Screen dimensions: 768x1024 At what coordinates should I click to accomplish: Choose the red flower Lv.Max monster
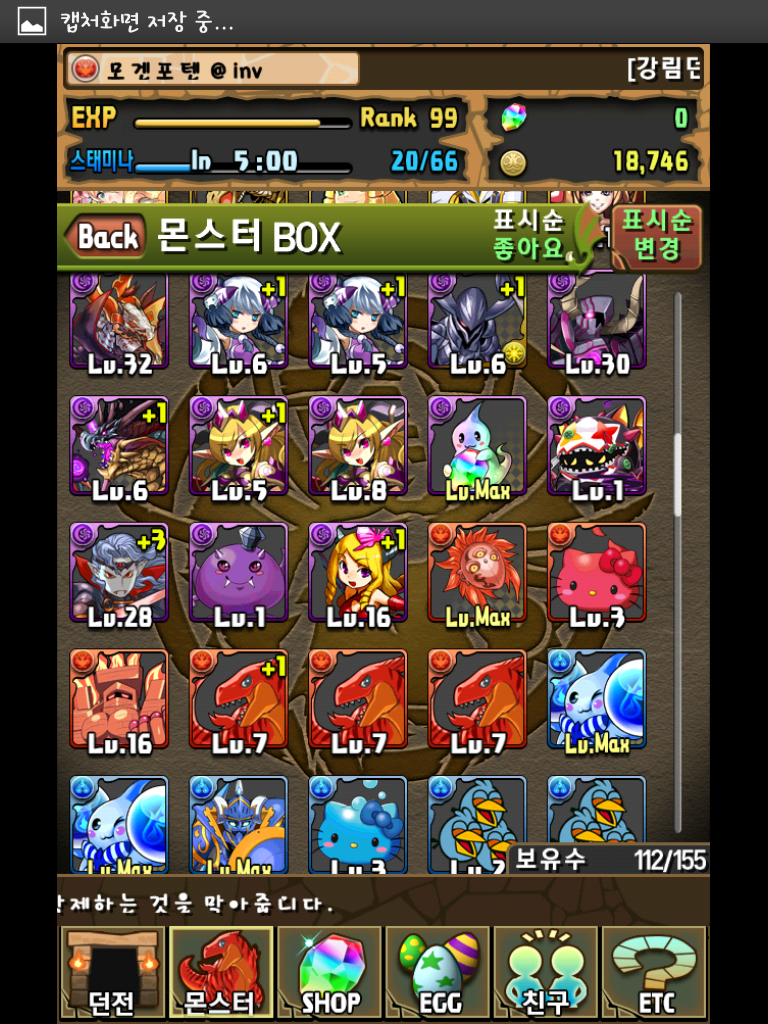point(477,572)
